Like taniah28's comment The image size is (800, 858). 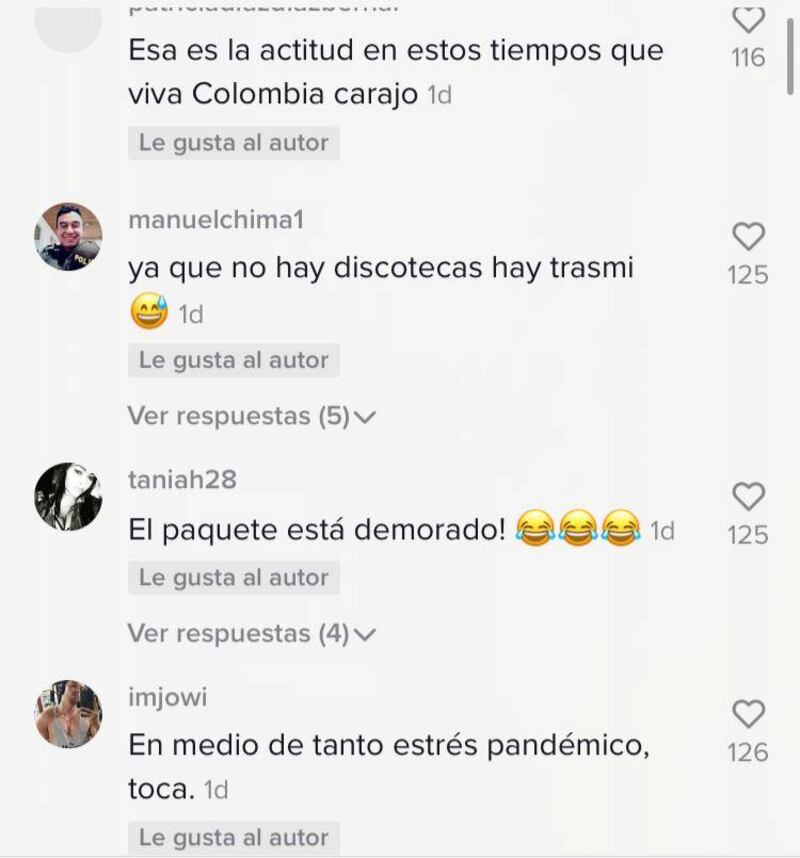(x=748, y=497)
